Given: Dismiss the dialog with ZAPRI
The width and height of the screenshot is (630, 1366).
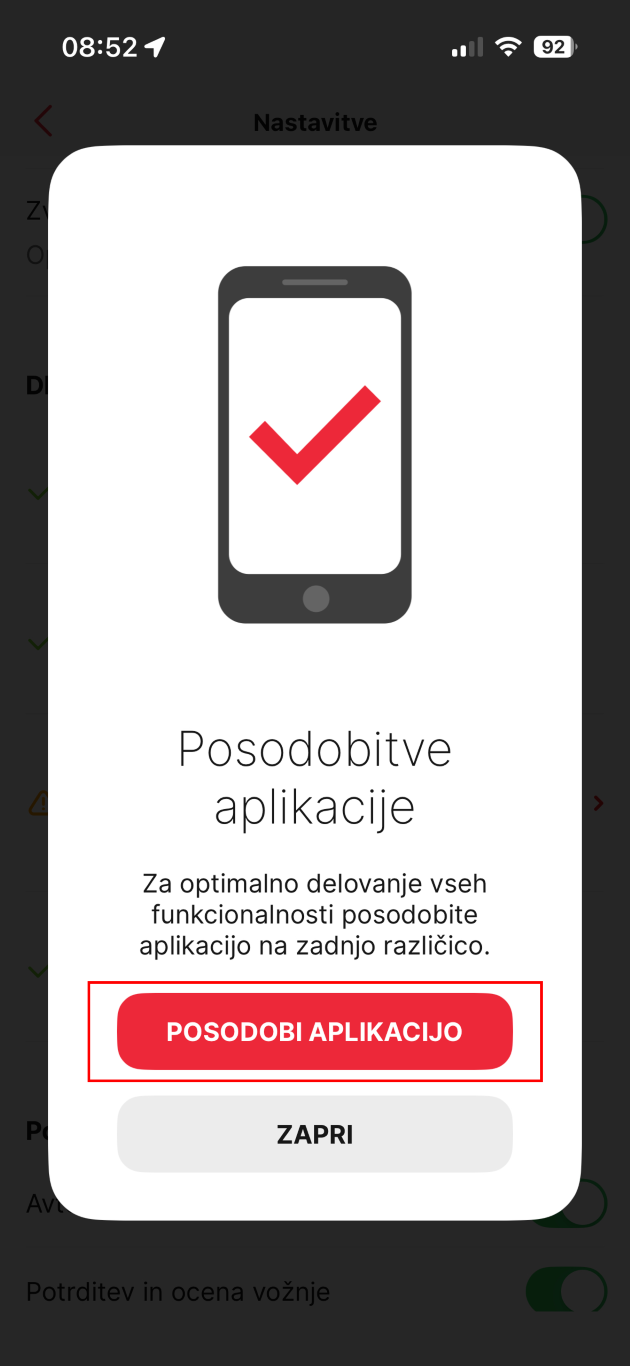Looking at the screenshot, I should 314,1134.
